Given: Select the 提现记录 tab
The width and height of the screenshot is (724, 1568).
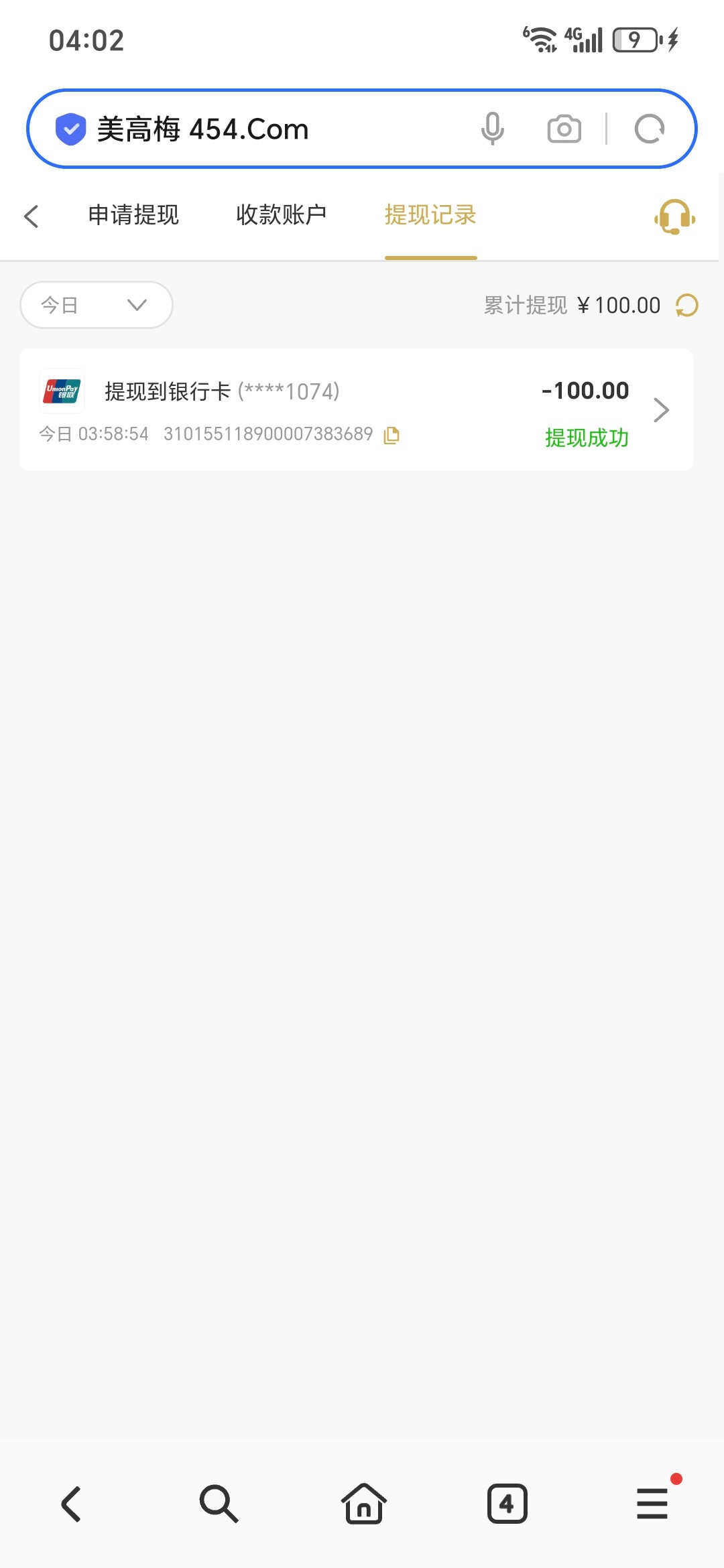Looking at the screenshot, I should [430, 215].
